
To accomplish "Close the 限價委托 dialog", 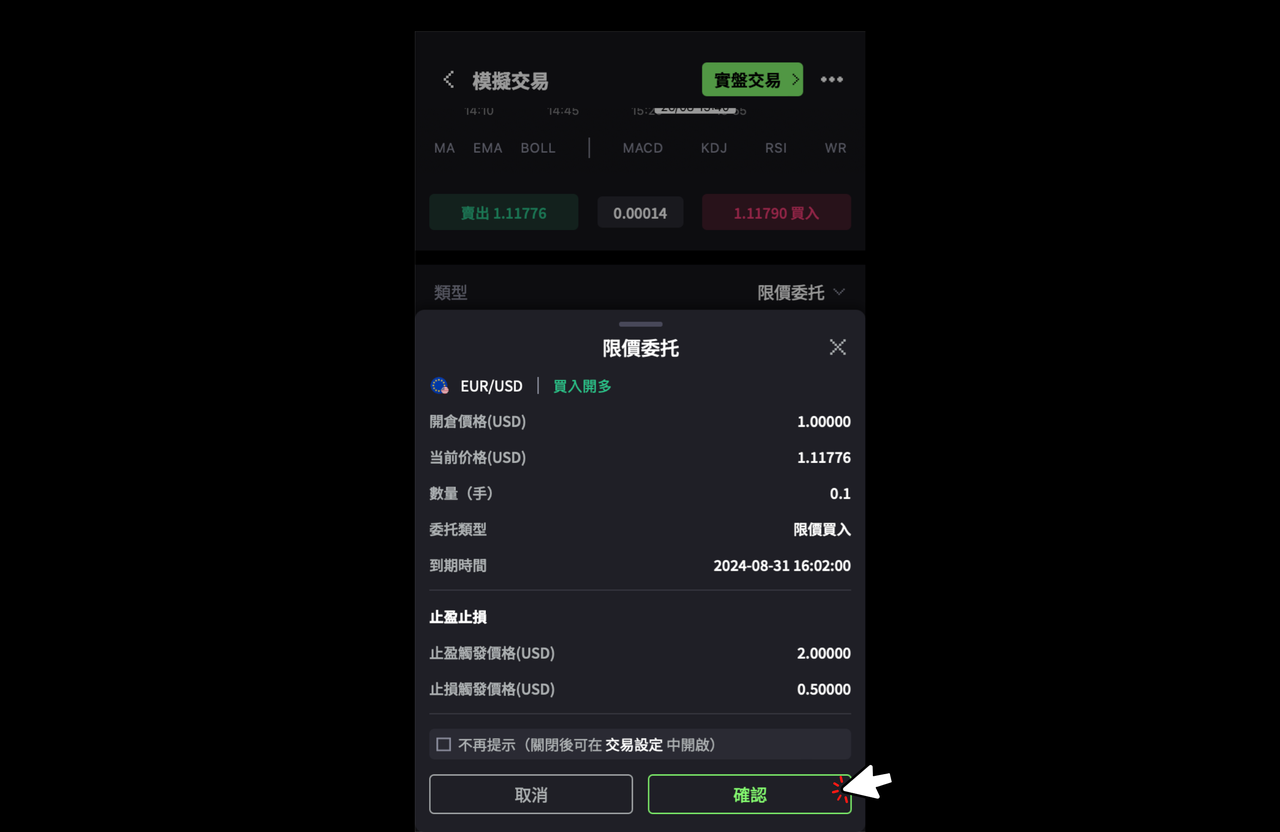I will coord(838,347).
